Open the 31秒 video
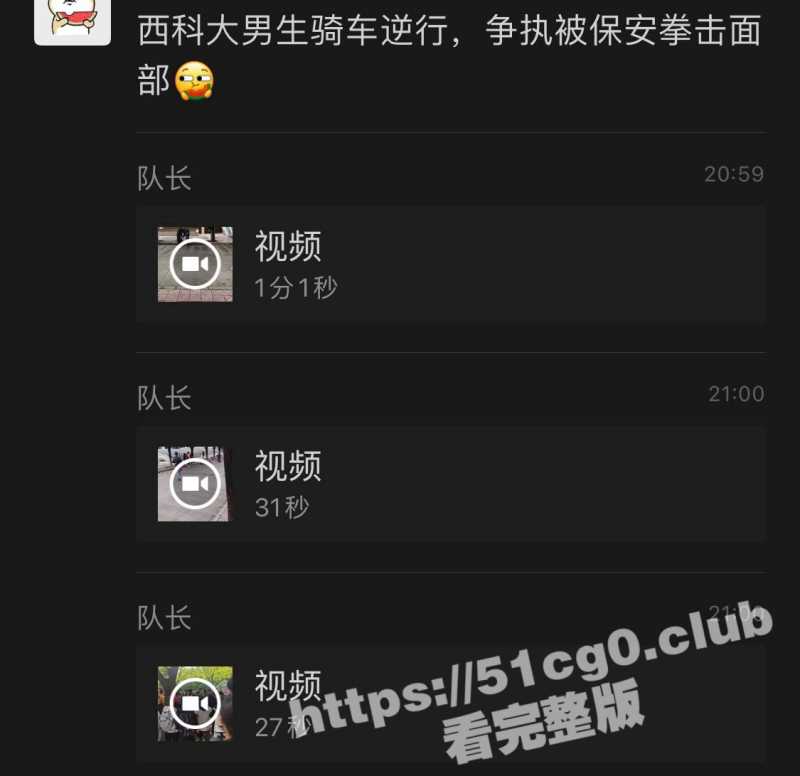Viewport: 800px width, 776px height. [x=195, y=484]
